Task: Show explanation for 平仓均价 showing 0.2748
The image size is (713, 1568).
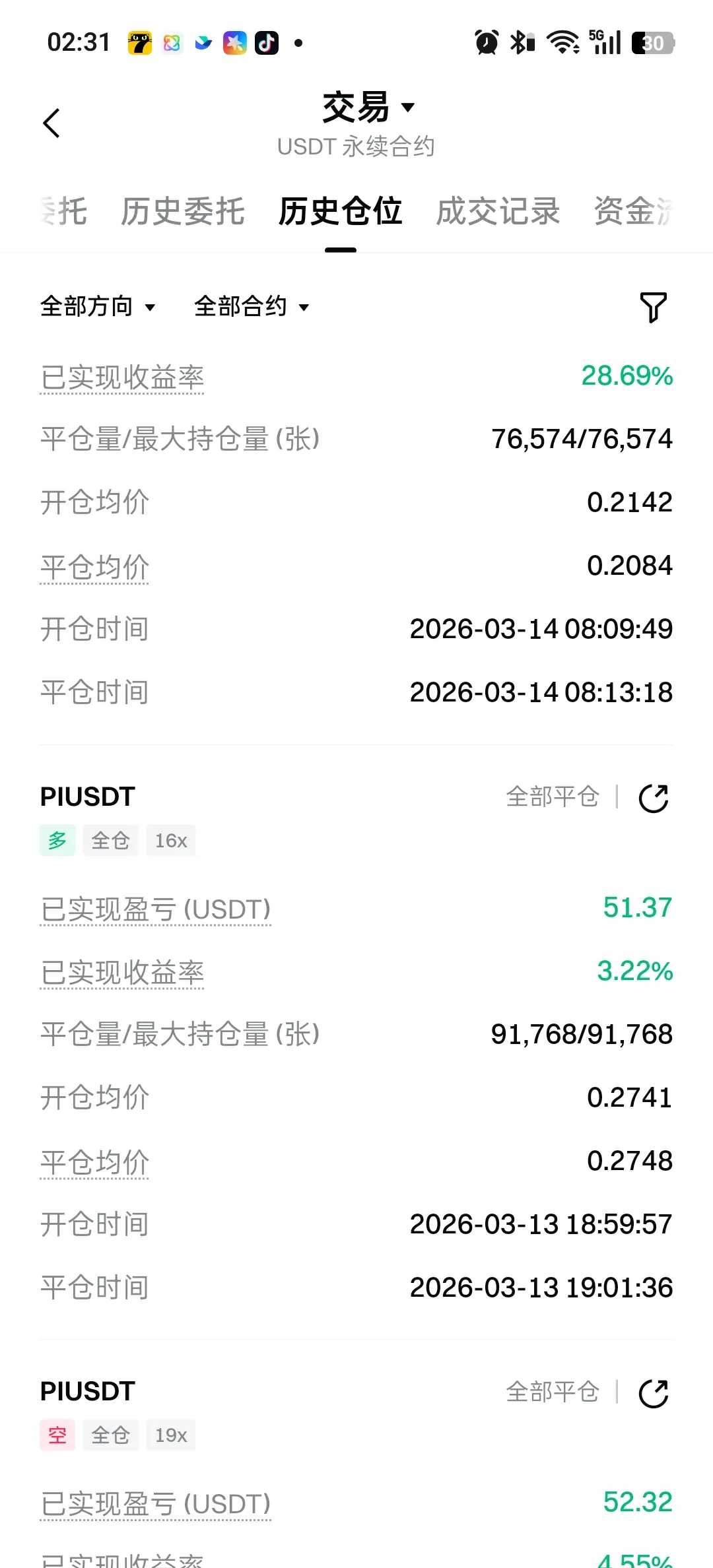Action: 94,1163
